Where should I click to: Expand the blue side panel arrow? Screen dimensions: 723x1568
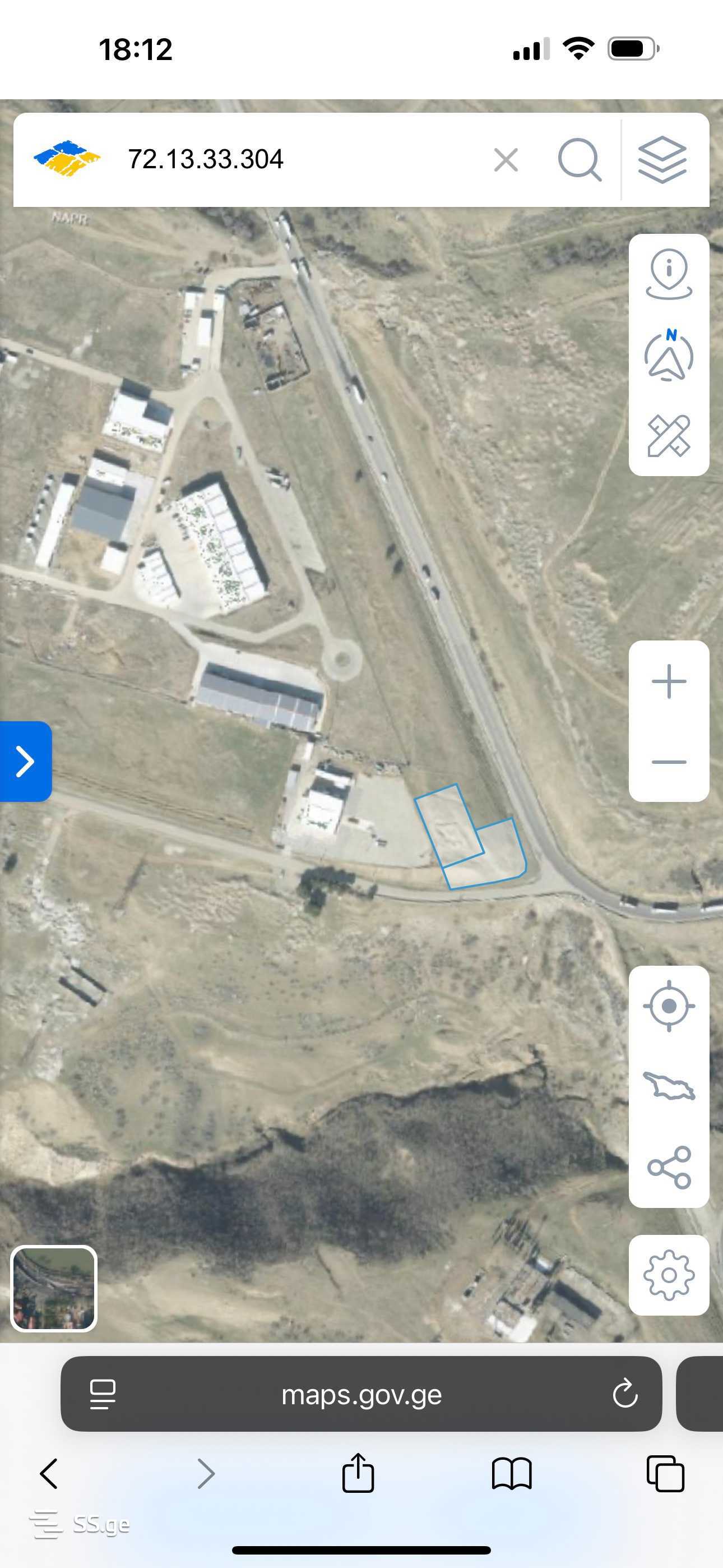click(26, 762)
